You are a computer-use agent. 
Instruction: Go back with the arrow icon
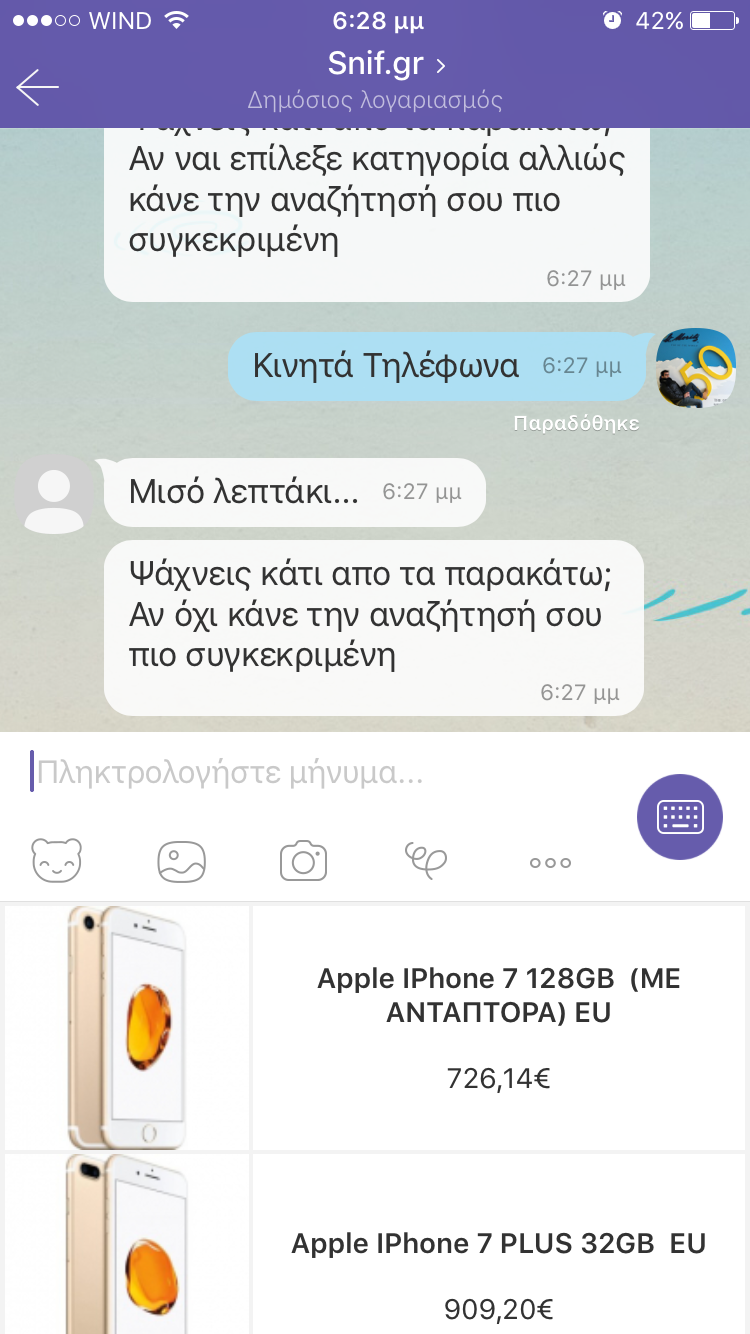pyautogui.click(x=38, y=88)
